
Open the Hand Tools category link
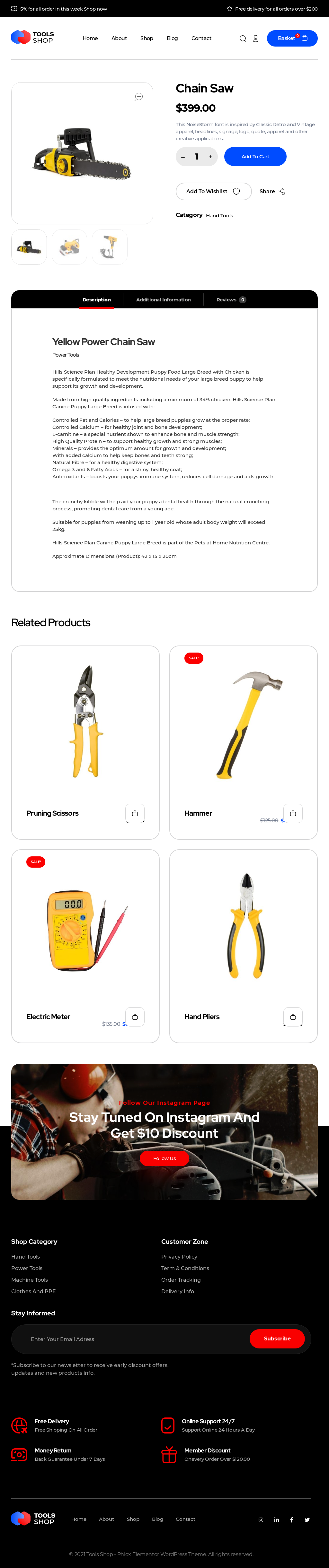[x=219, y=215]
